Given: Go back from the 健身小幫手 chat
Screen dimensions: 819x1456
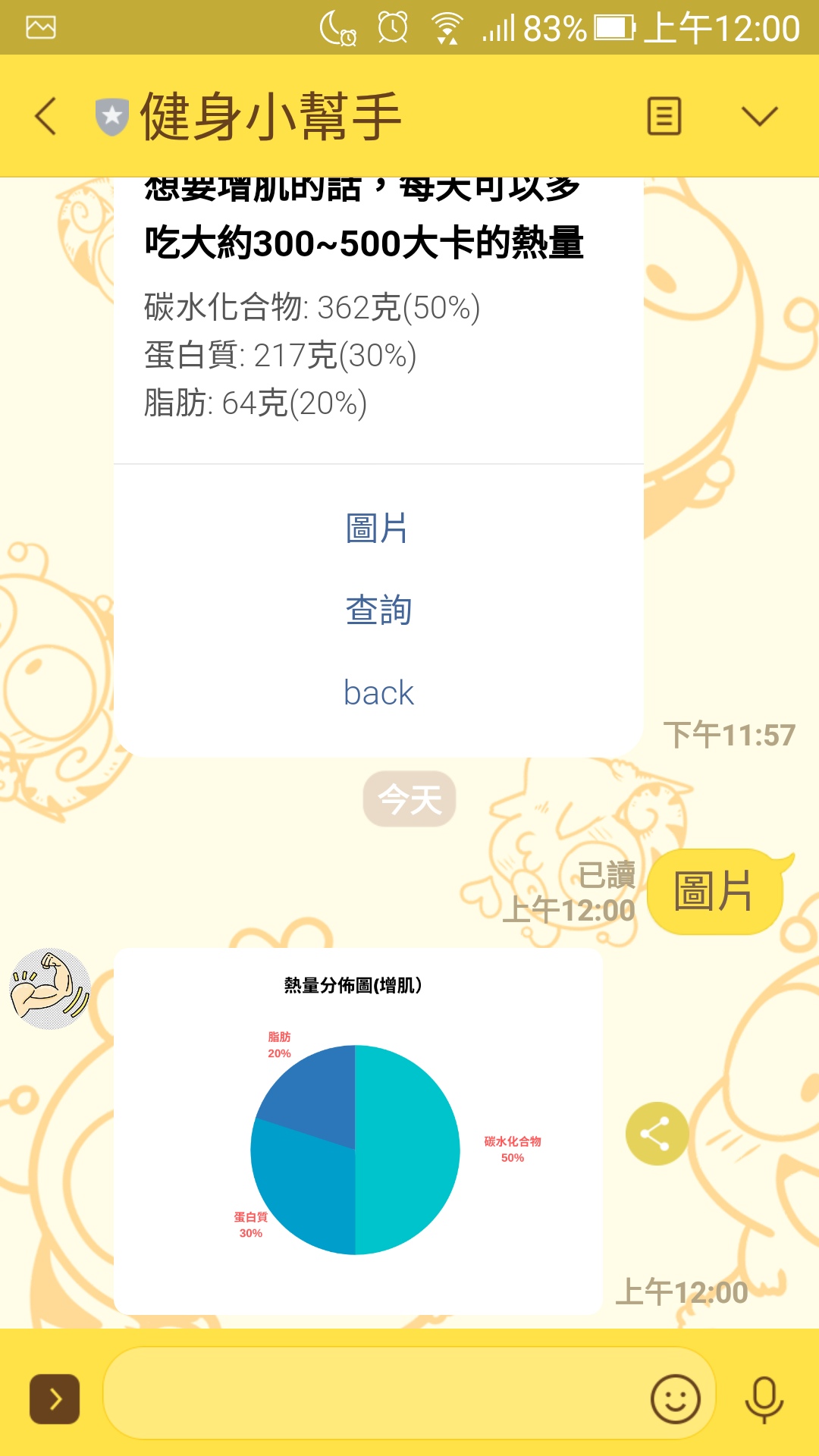Looking at the screenshot, I should point(45,116).
